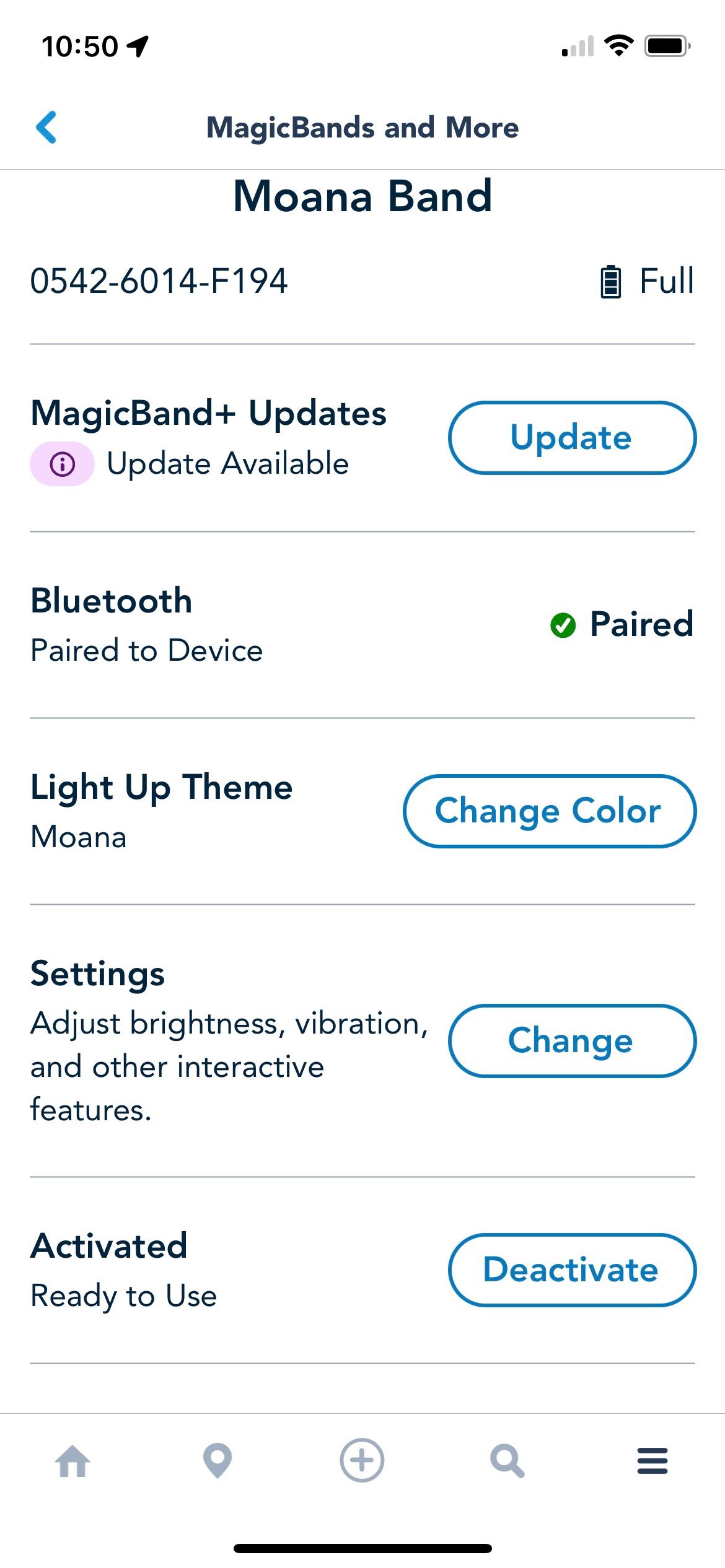Change the band settings
Image resolution: width=725 pixels, height=1568 pixels.
pyautogui.click(x=572, y=1040)
